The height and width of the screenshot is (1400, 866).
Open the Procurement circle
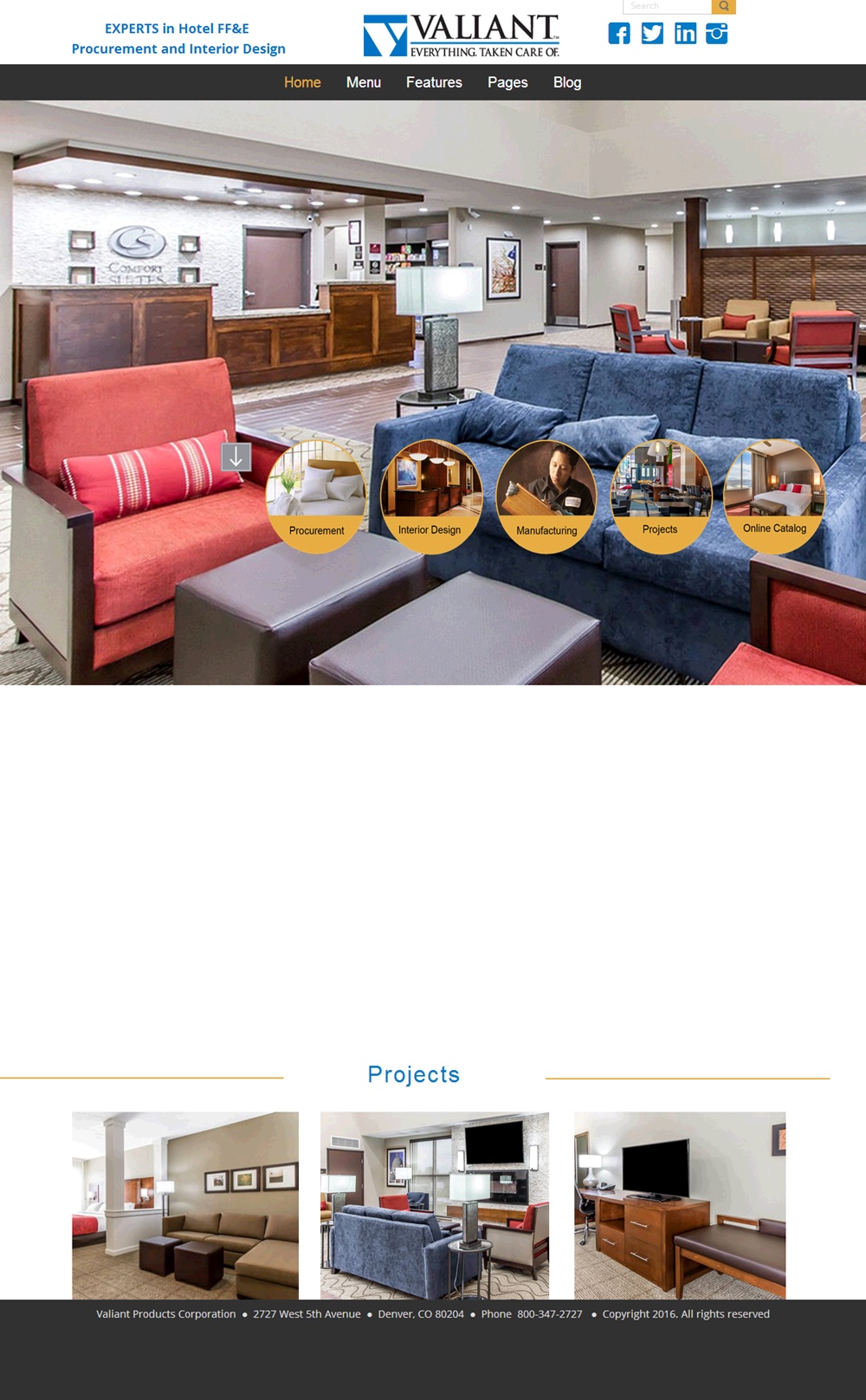coord(316,496)
